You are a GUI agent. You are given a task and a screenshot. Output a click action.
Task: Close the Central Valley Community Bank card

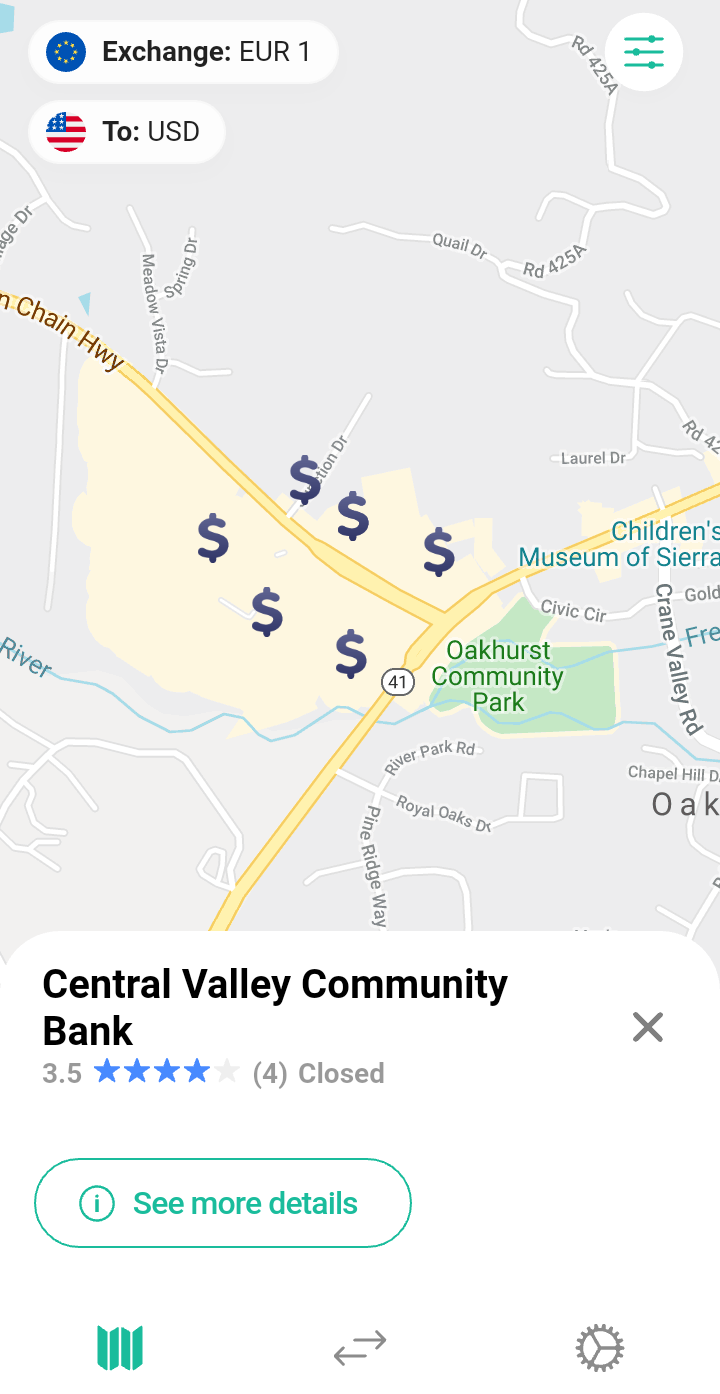647,1027
